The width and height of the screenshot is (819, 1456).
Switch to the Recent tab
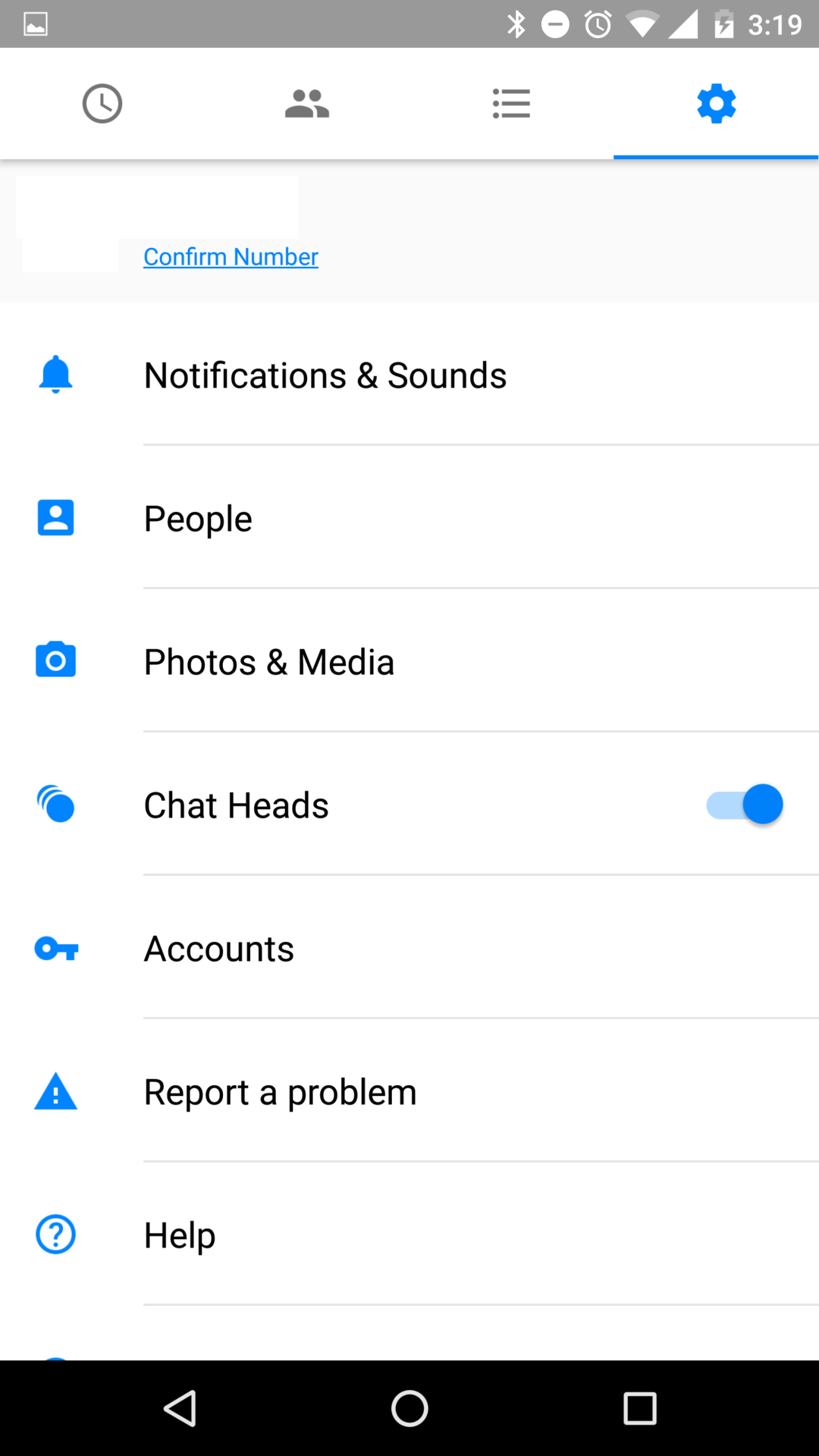pyautogui.click(x=102, y=104)
